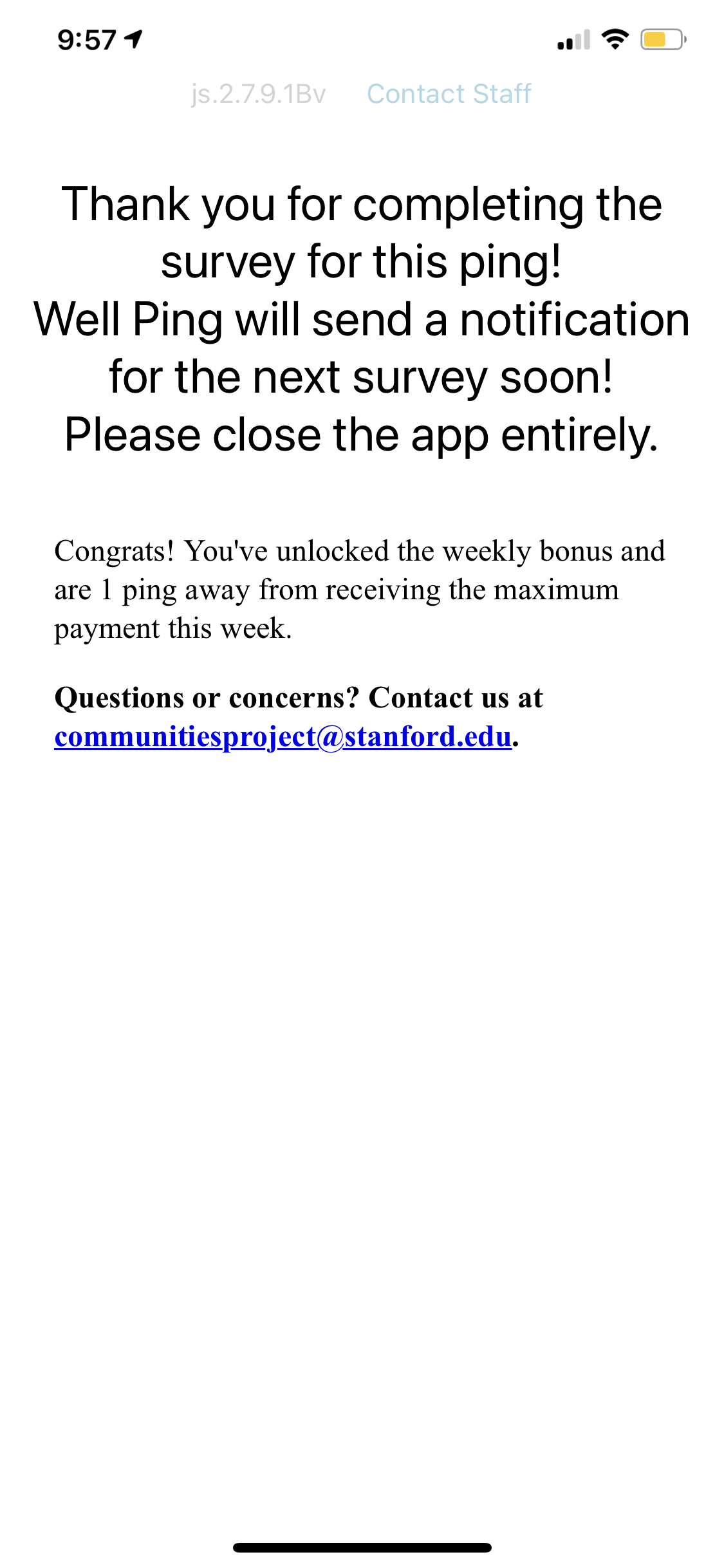Tap the Contact Staff link
The image size is (724, 1568).
click(449, 94)
